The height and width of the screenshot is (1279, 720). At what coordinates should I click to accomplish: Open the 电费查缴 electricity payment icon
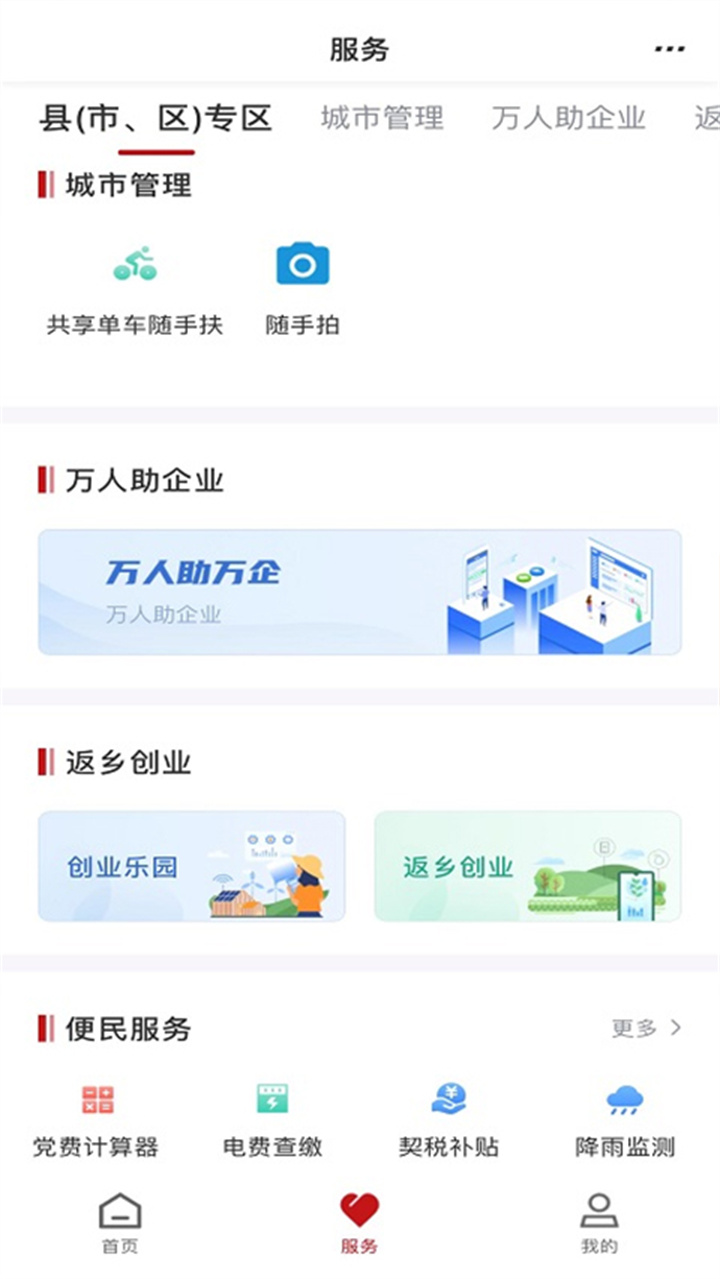272,1100
